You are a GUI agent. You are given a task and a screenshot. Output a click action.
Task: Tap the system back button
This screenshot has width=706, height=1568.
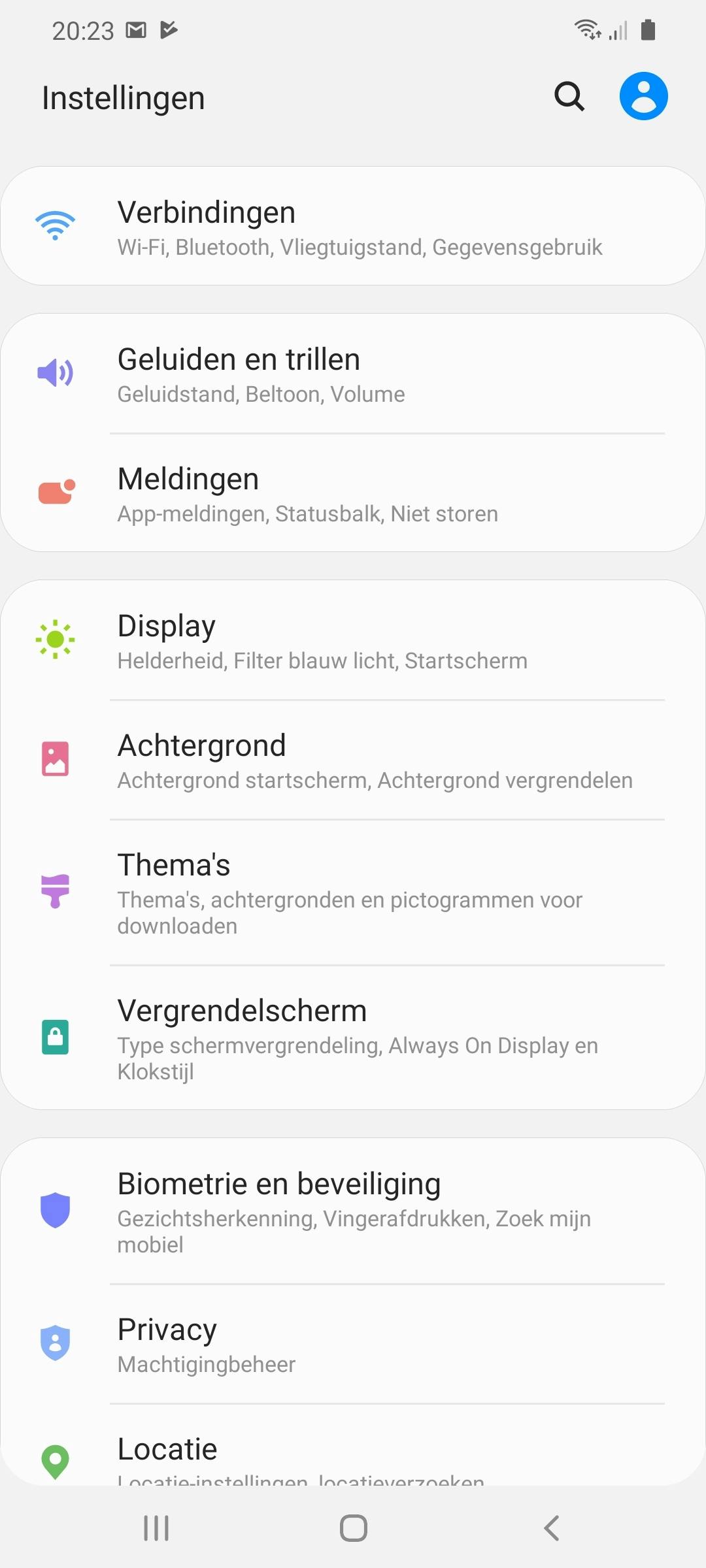click(x=551, y=1528)
